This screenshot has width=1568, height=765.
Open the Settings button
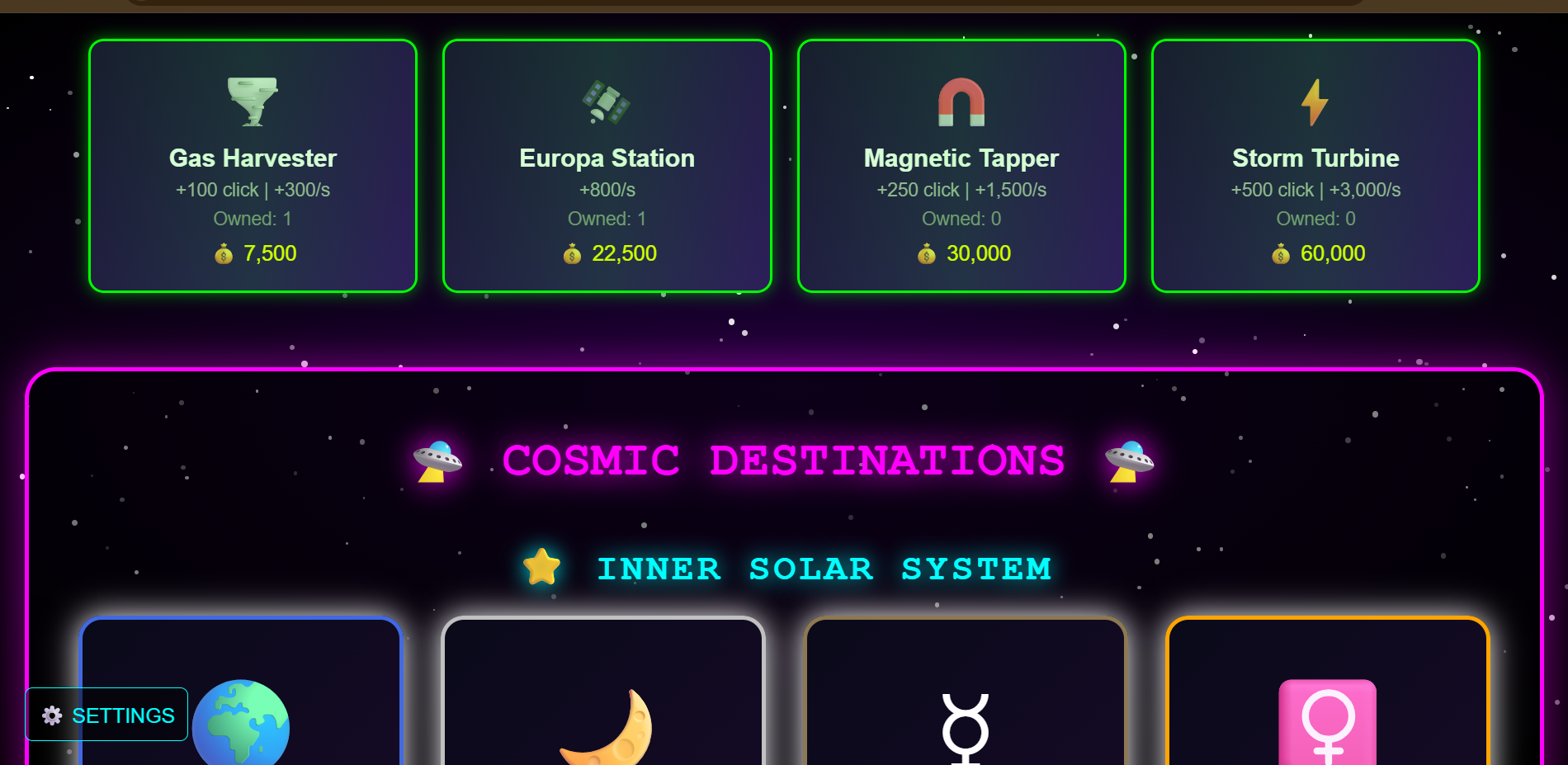[107, 715]
